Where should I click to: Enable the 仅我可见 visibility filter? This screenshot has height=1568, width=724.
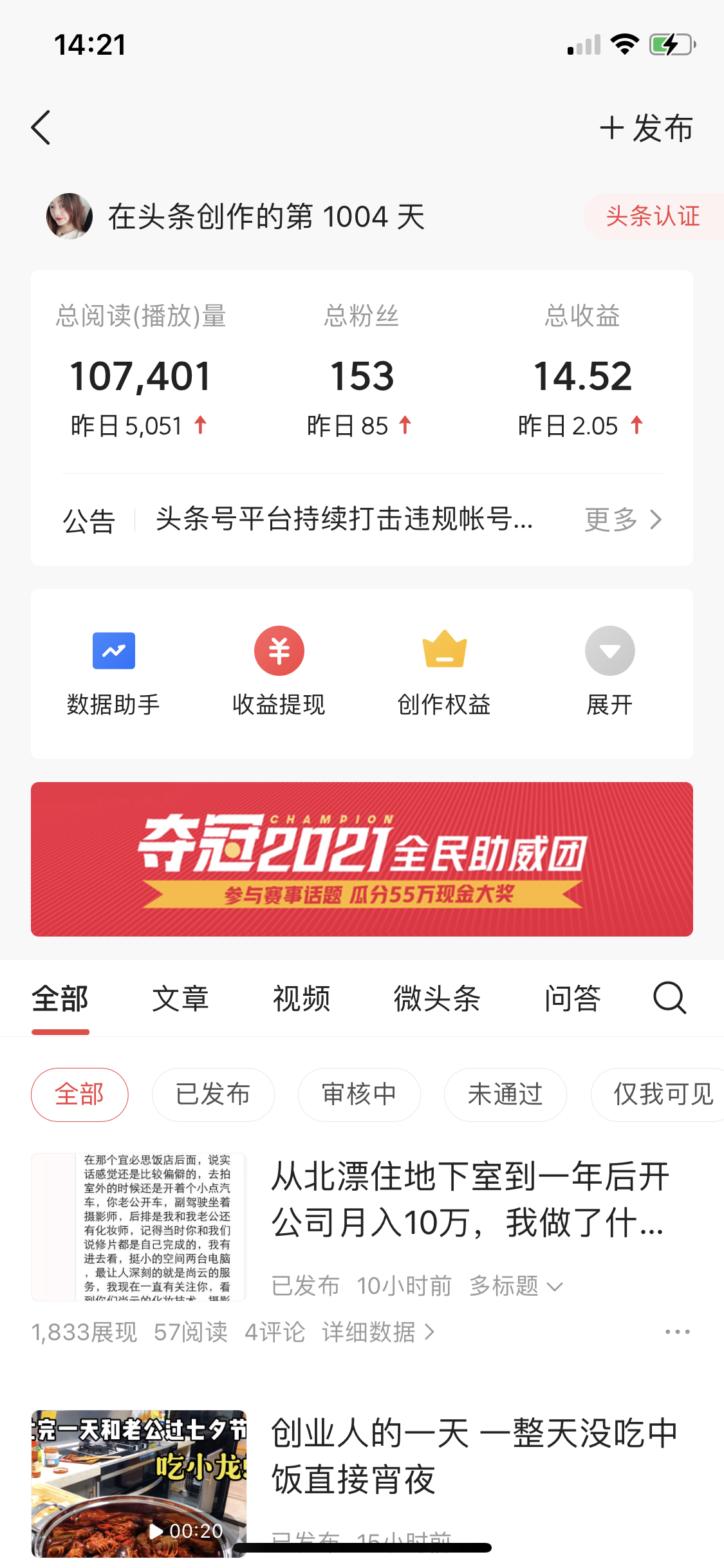pyautogui.click(x=658, y=1094)
